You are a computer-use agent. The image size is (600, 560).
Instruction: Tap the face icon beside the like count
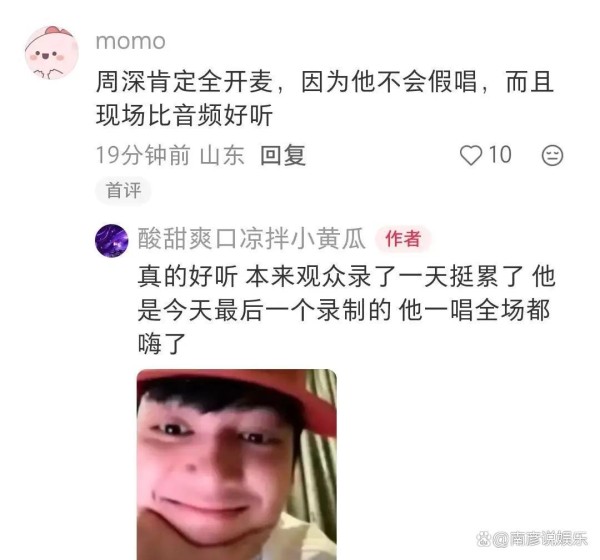[552, 155]
